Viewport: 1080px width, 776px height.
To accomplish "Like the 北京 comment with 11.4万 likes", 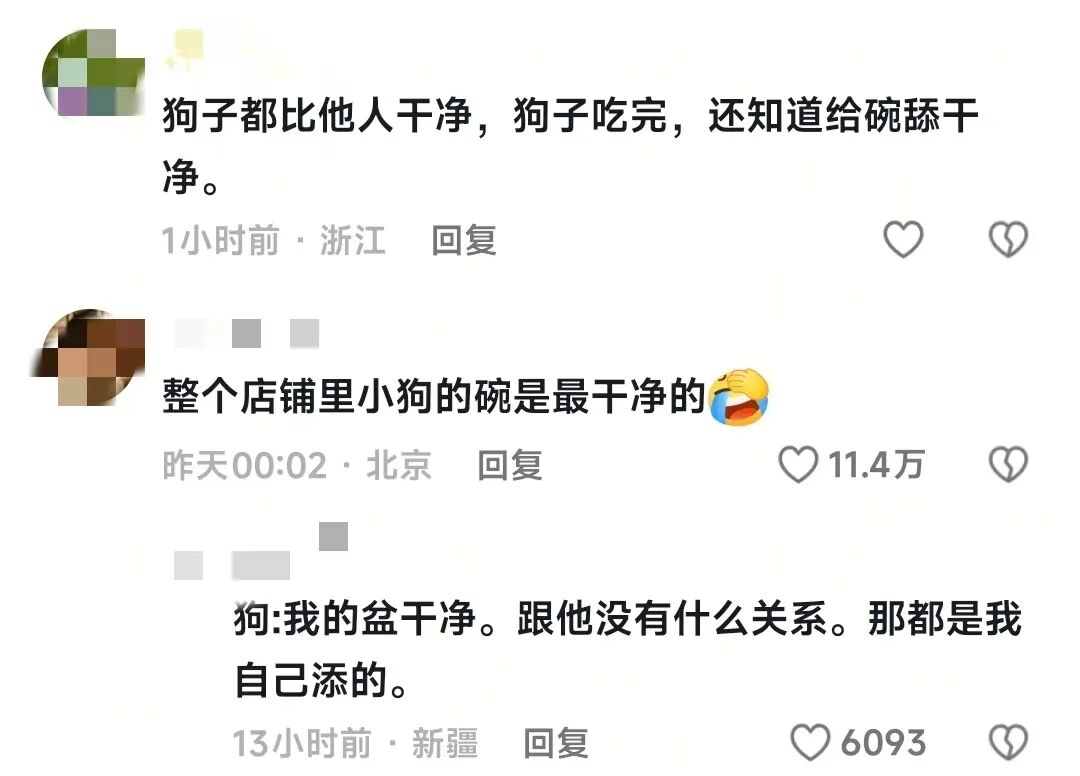I will 799,465.
